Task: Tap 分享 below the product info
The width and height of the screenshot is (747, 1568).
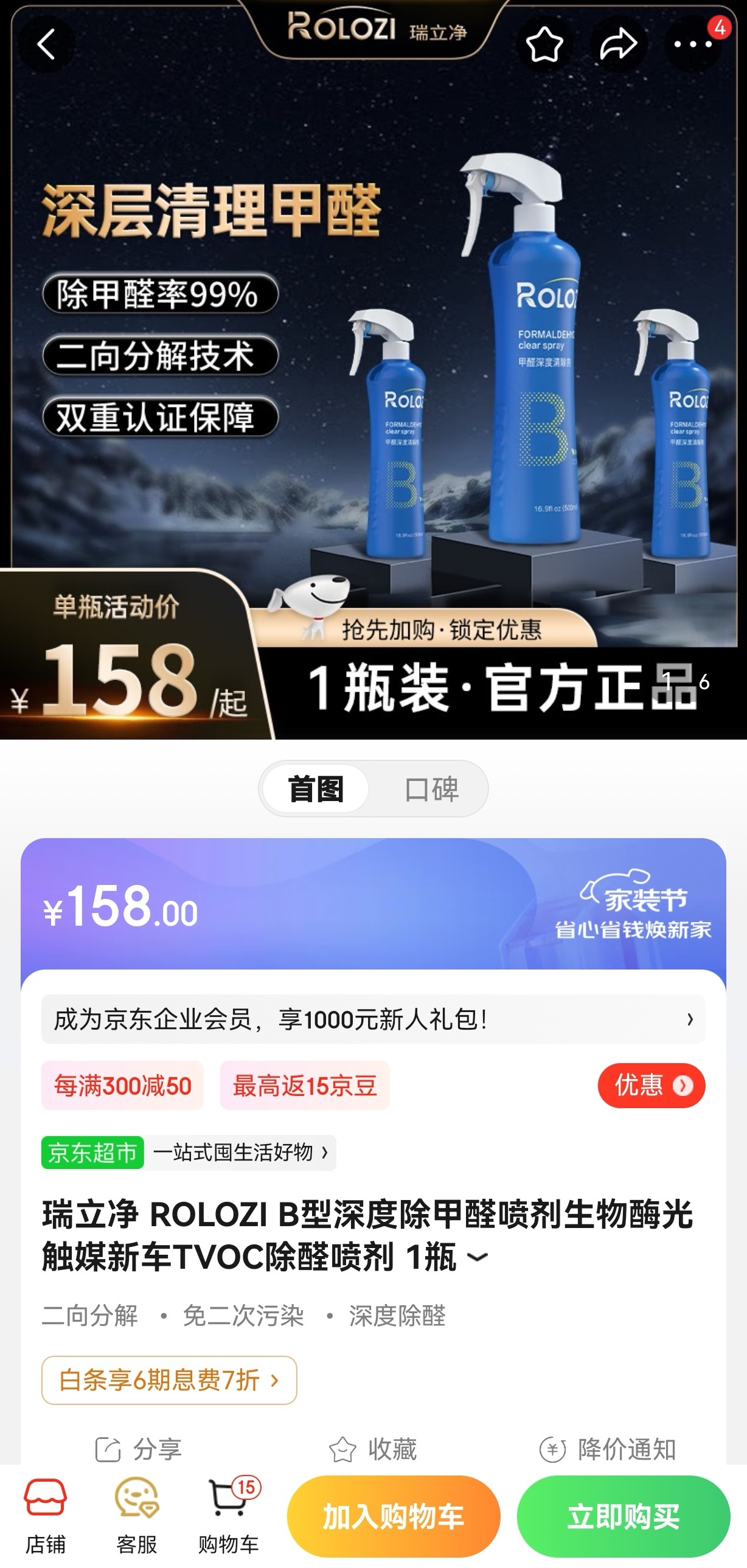Action: 139,1449
